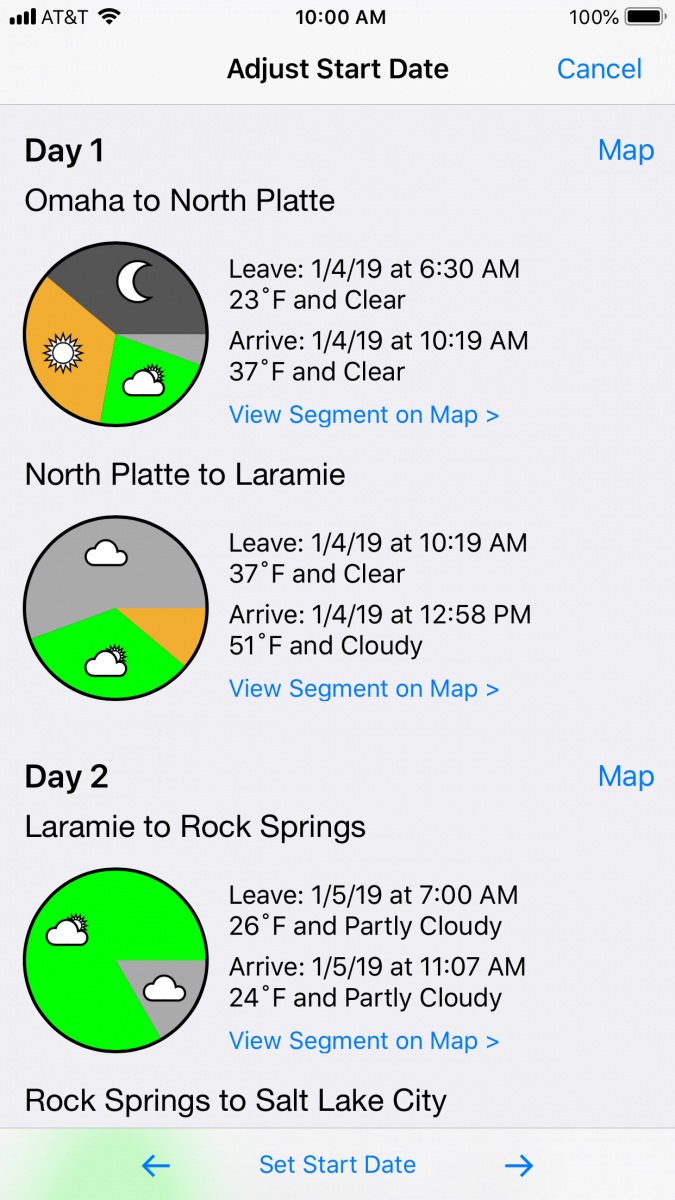Image resolution: width=675 pixels, height=1200 pixels.
Task: View North Platte to Laramie segment on map
Action: pyautogui.click(x=364, y=688)
